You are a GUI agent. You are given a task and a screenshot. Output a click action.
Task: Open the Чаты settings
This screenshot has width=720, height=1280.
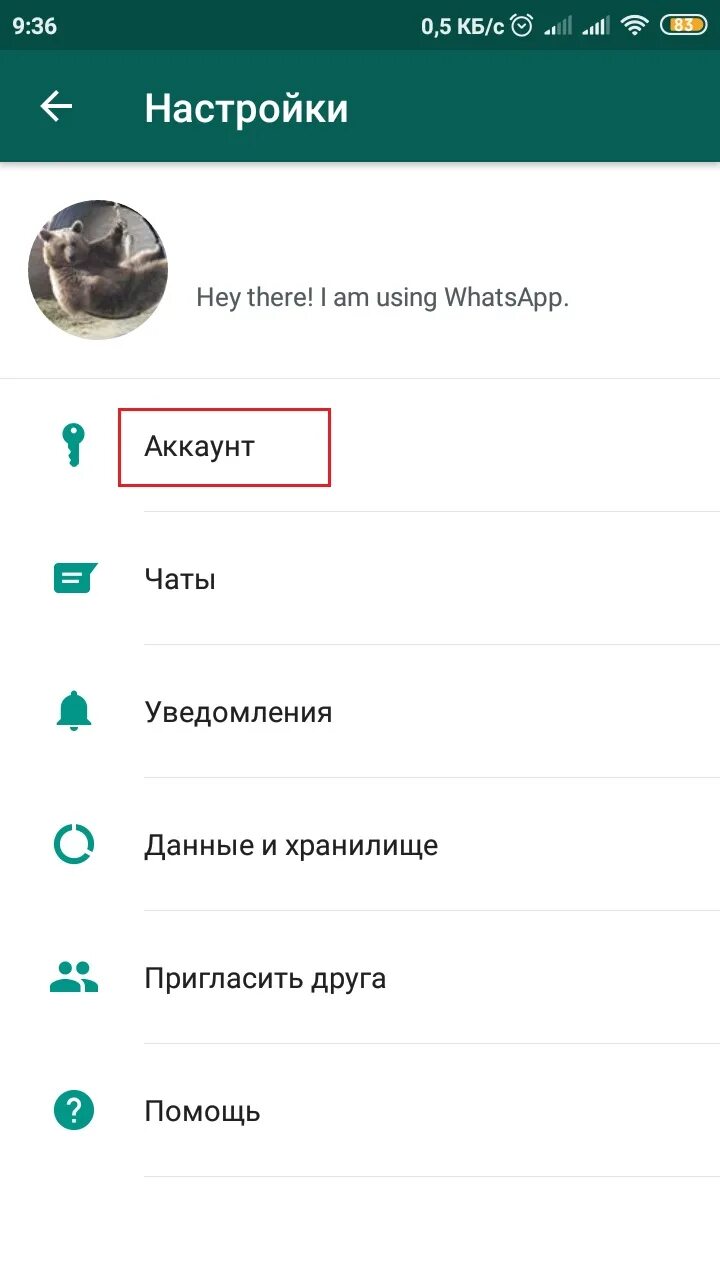pos(360,579)
